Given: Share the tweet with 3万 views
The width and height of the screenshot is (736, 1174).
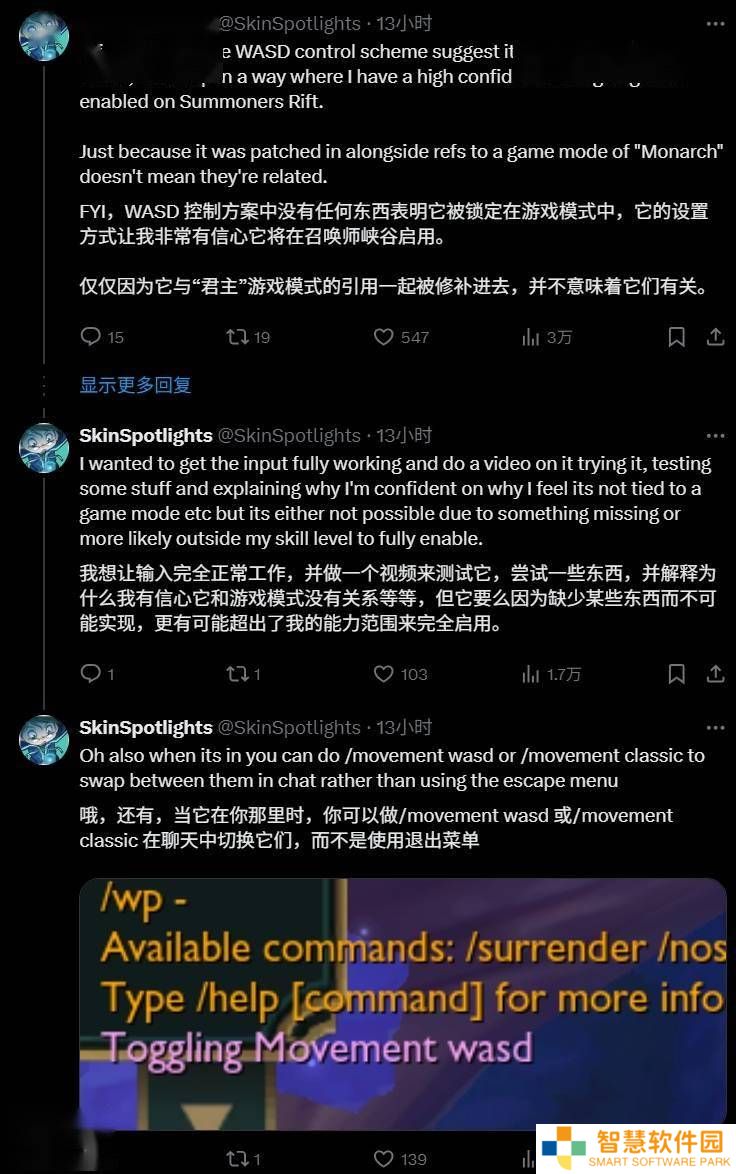Looking at the screenshot, I should pos(715,337).
